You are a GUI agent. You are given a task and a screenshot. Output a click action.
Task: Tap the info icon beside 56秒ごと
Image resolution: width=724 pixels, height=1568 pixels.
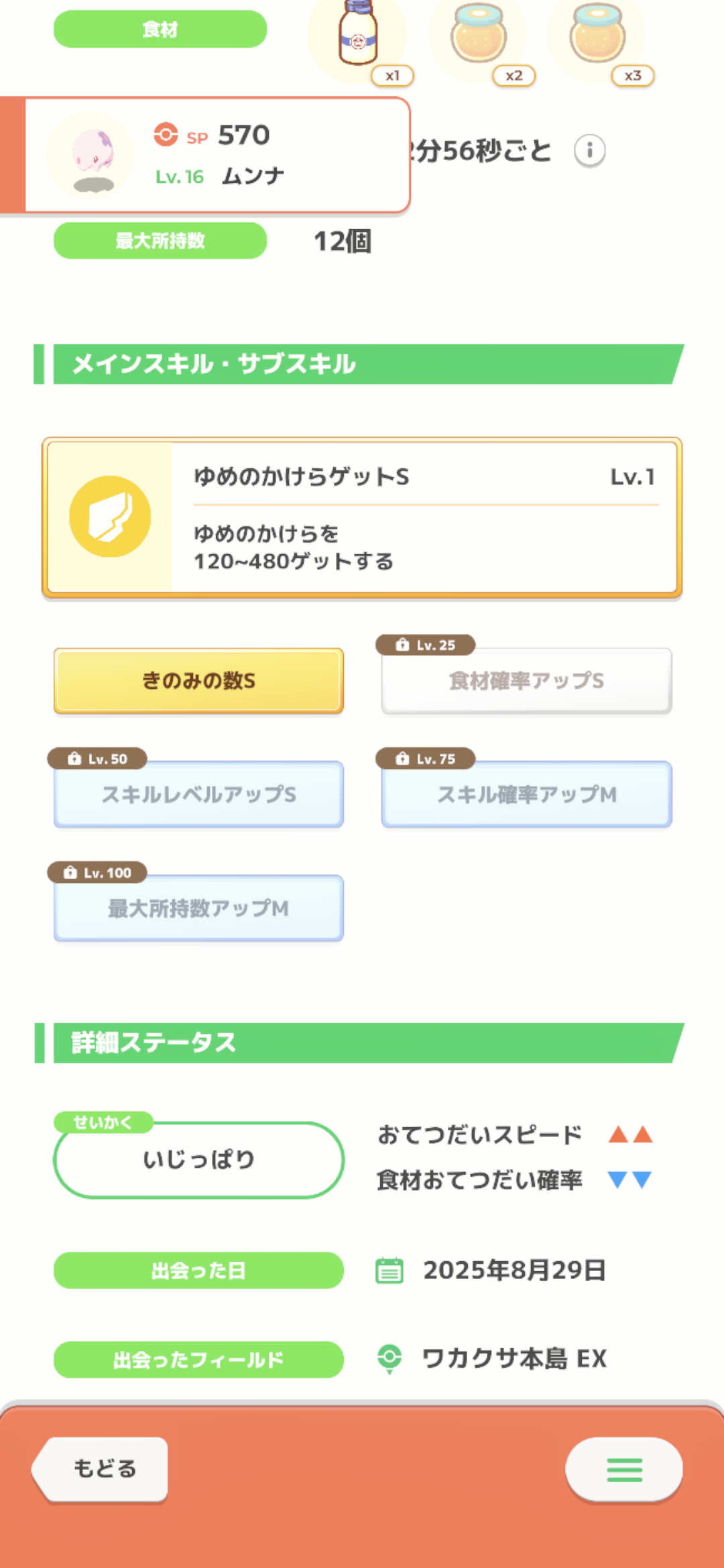(x=590, y=151)
